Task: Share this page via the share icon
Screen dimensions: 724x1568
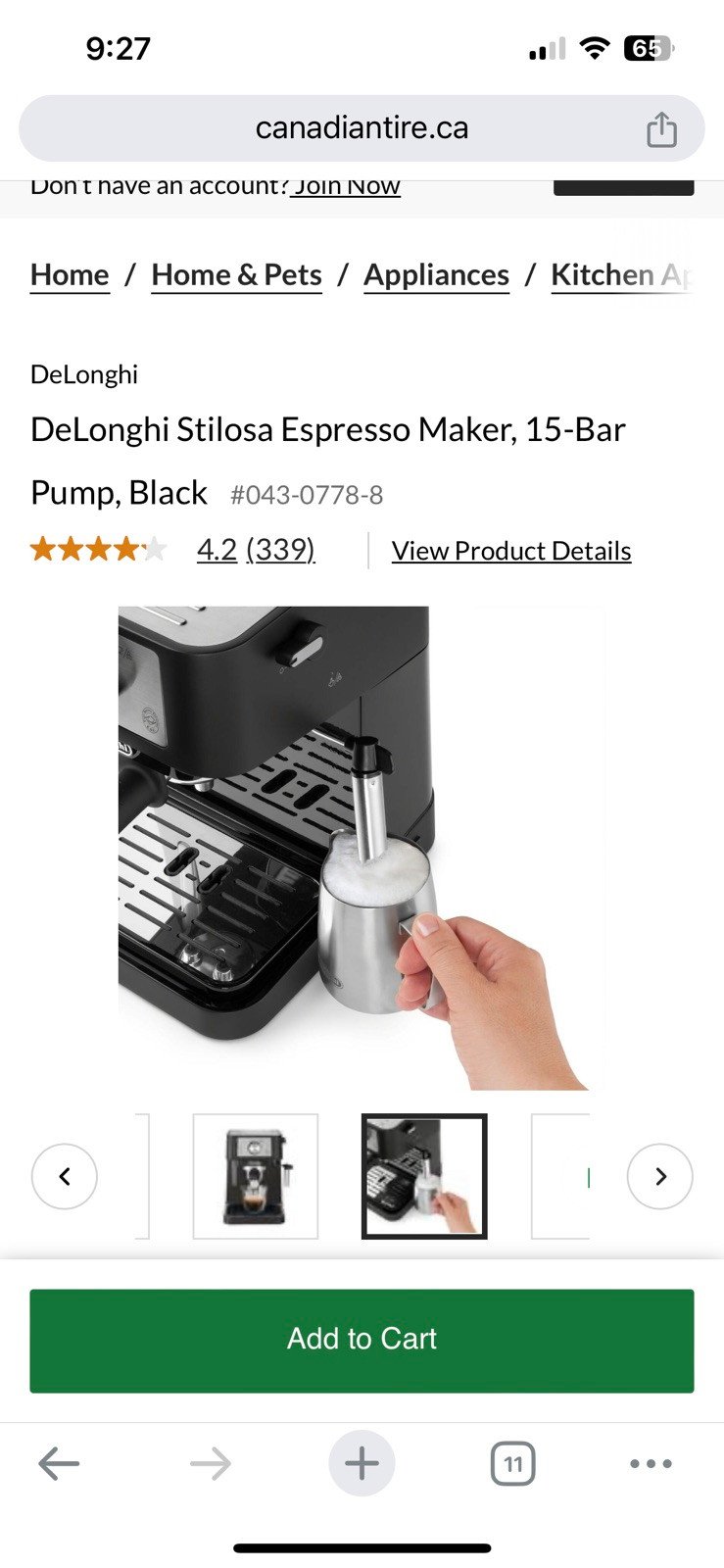Action: 661,129
